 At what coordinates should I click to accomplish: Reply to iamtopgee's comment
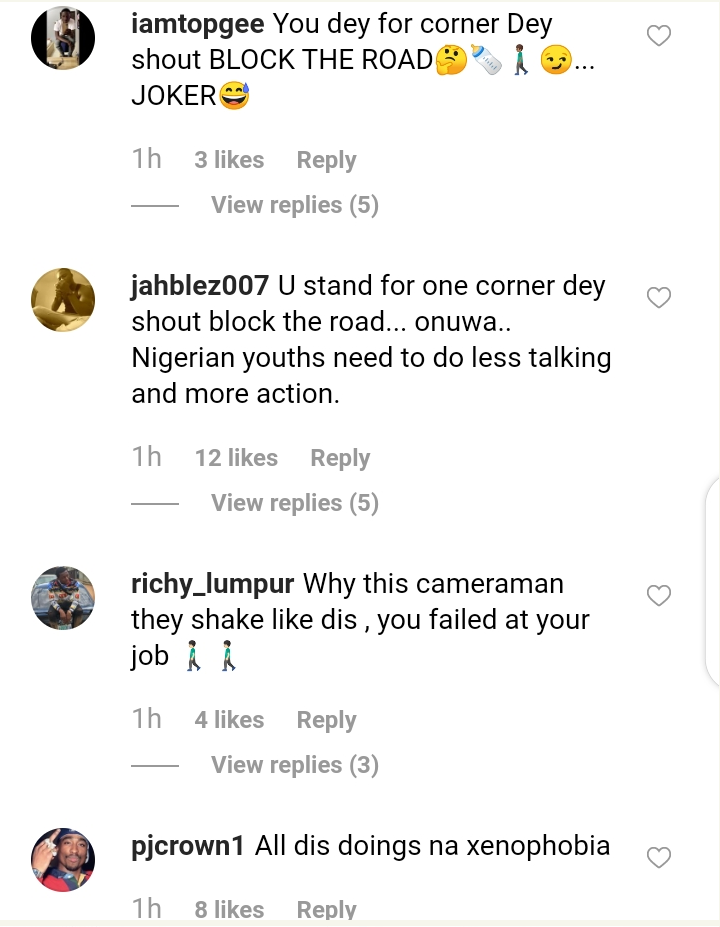pyautogui.click(x=326, y=160)
